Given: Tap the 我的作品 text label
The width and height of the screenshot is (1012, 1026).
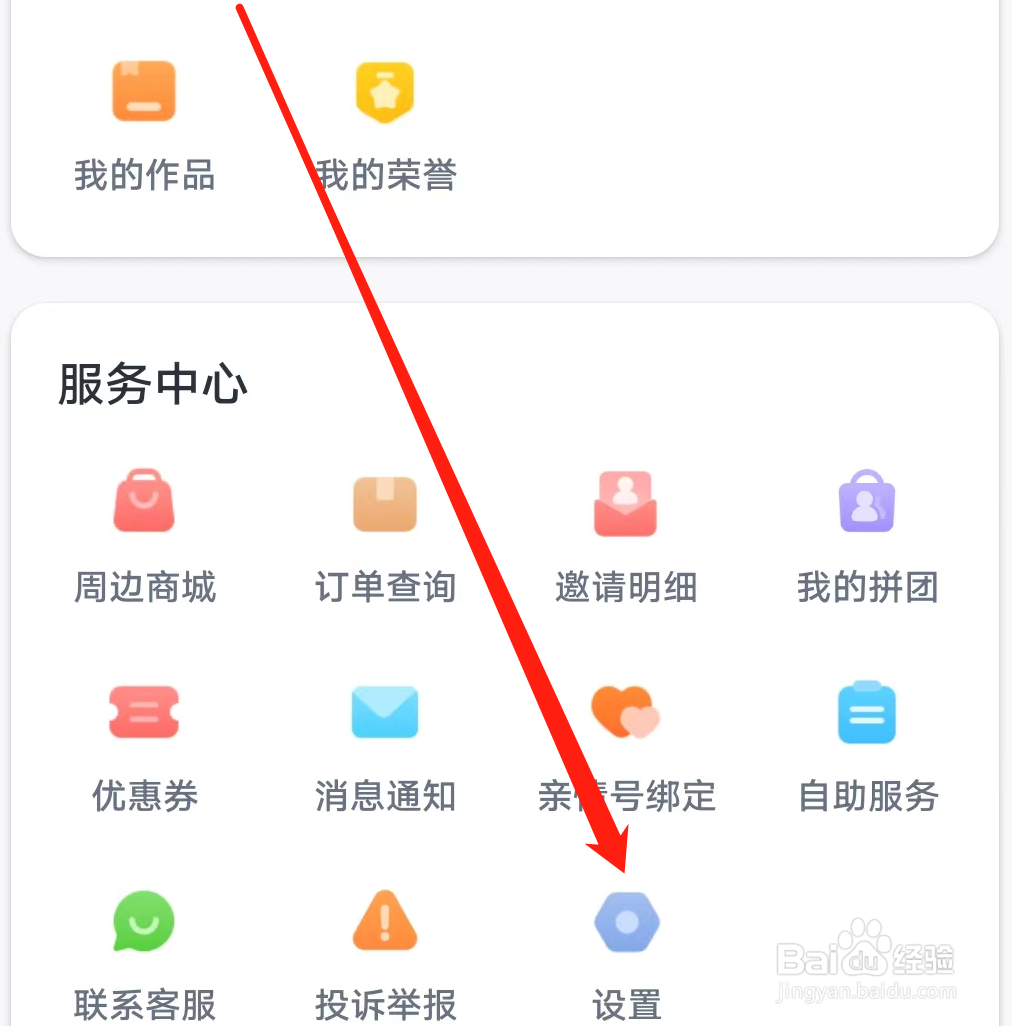Looking at the screenshot, I should click(x=144, y=175).
